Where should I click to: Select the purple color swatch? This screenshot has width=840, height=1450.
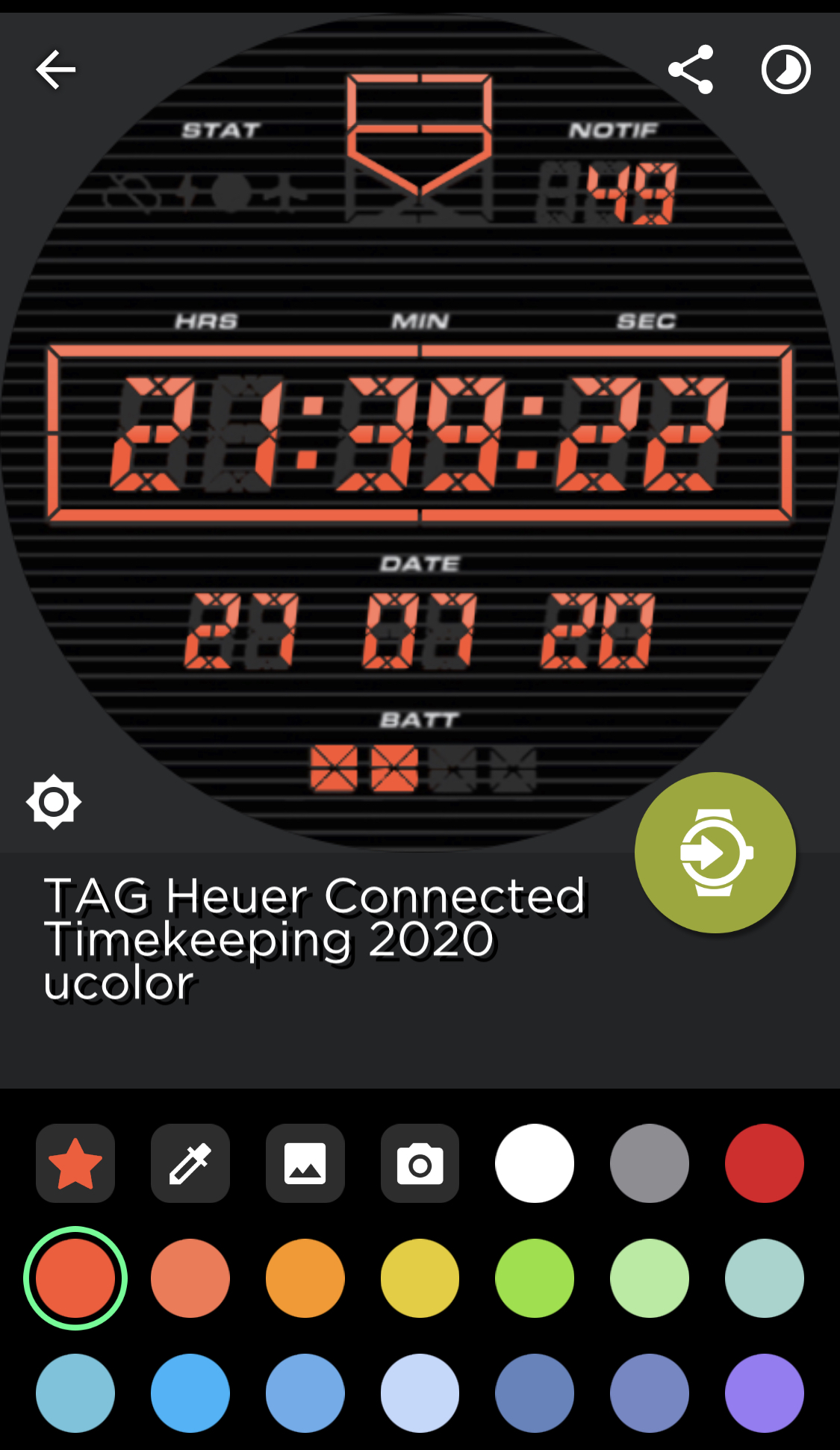click(x=765, y=1393)
